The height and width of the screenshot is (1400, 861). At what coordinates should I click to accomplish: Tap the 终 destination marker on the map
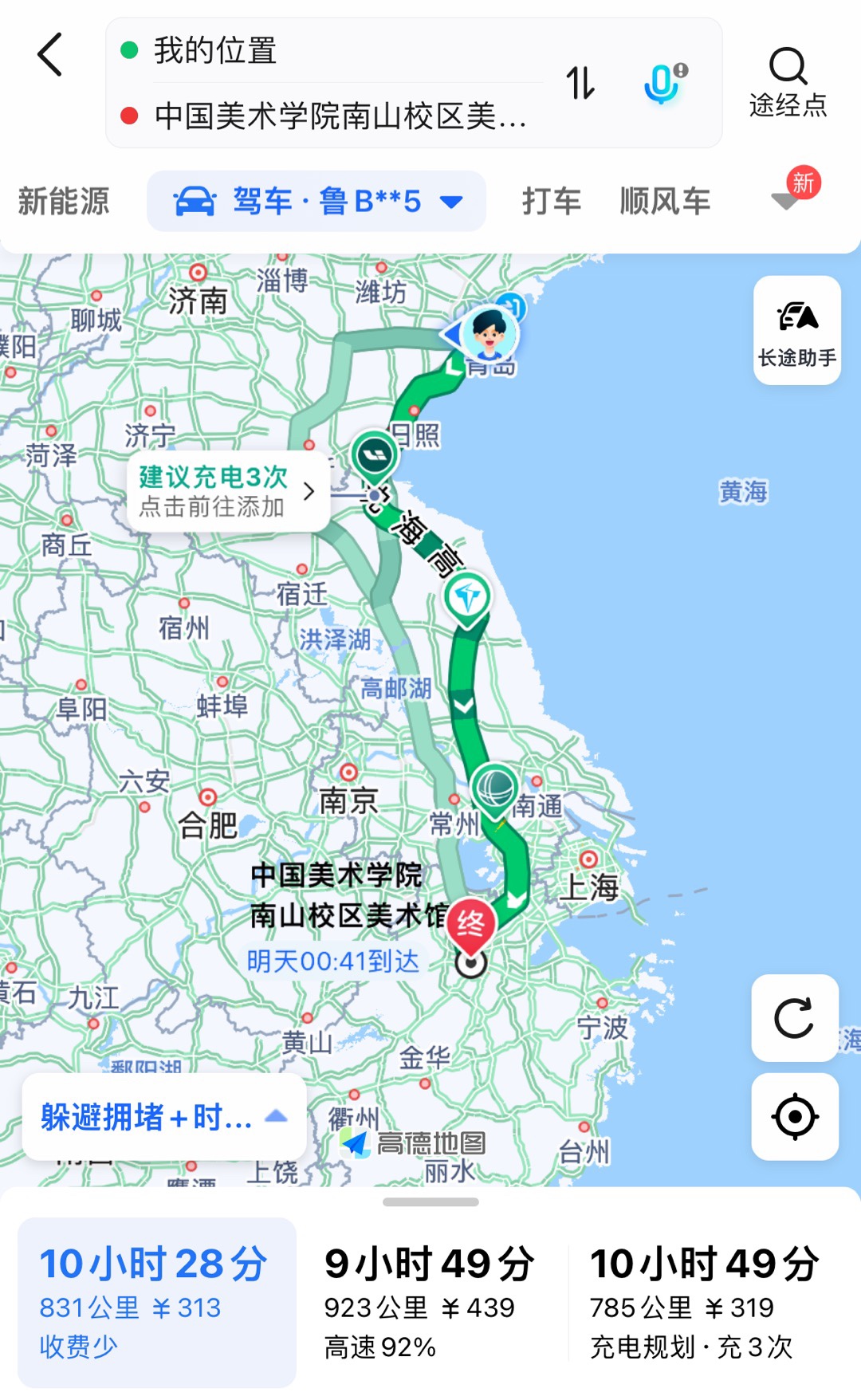(x=471, y=926)
